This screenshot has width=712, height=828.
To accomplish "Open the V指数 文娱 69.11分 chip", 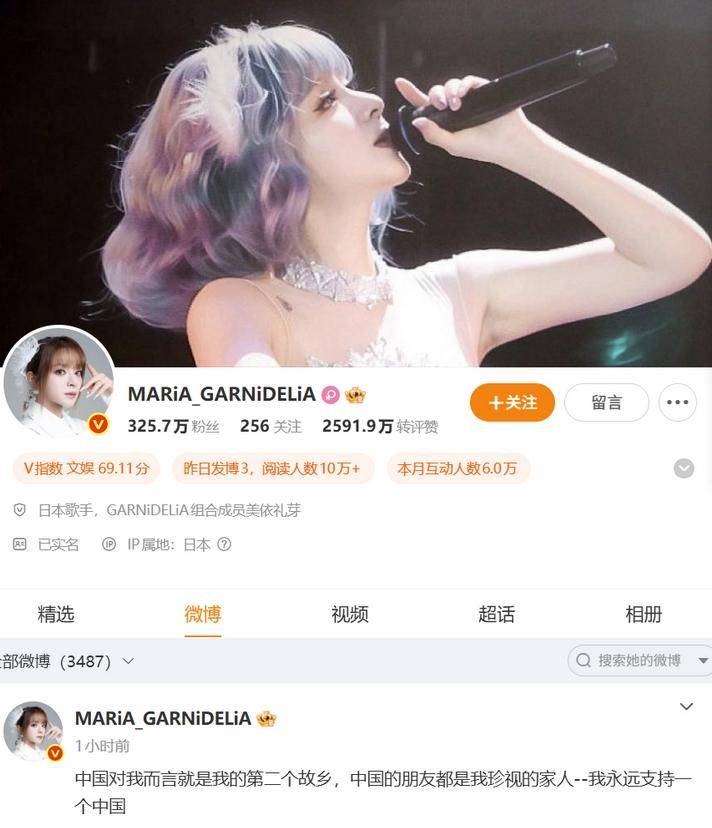I will pos(86,468).
